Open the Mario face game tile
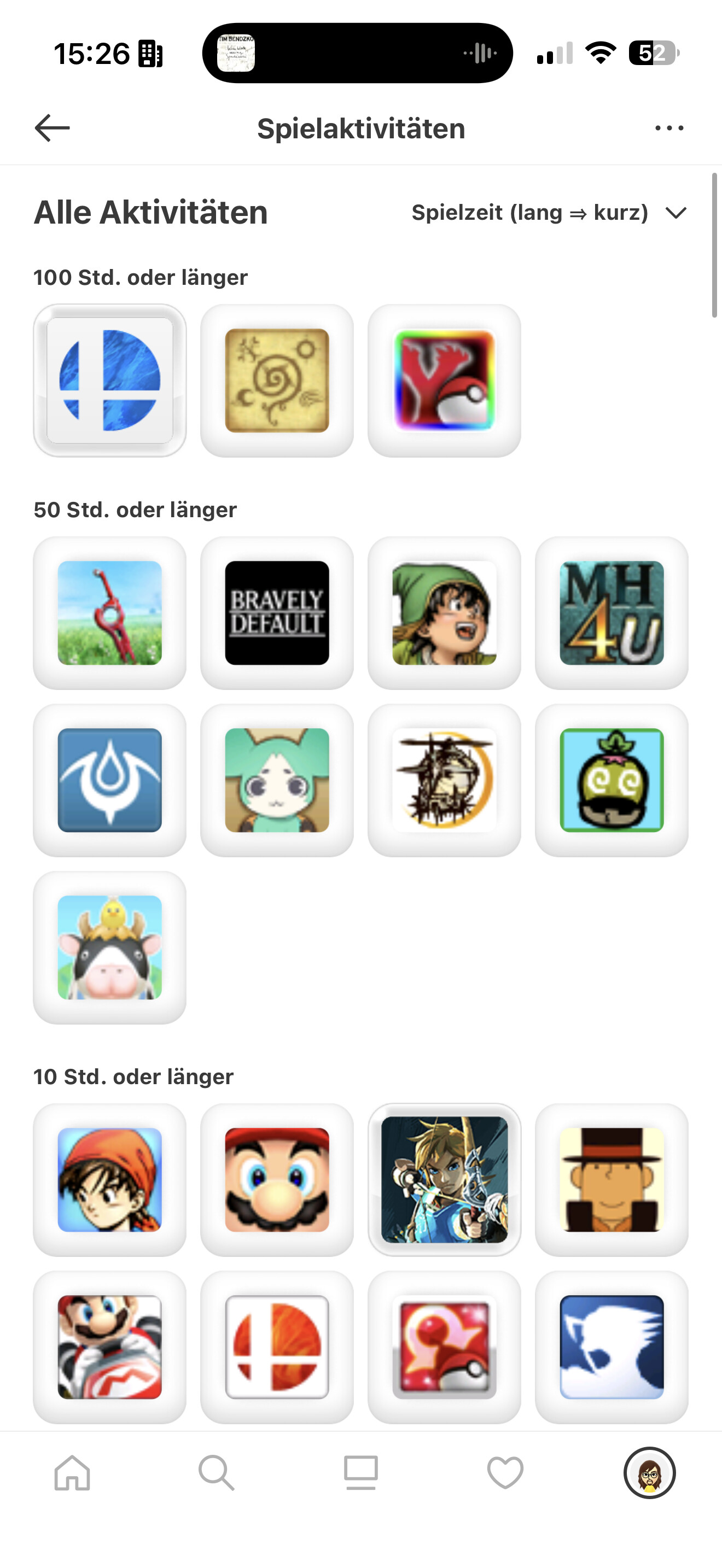The image size is (722, 1568). pyautogui.click(x=277, y=1179)
